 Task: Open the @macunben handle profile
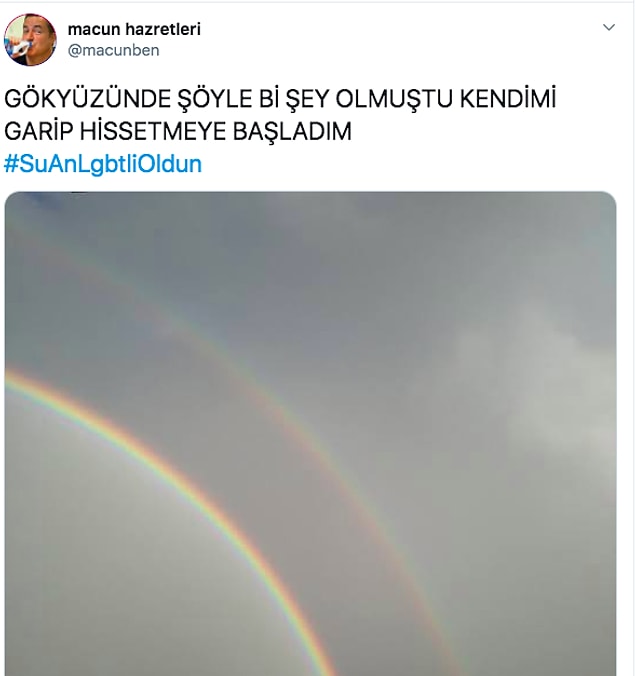click(113, 50)
